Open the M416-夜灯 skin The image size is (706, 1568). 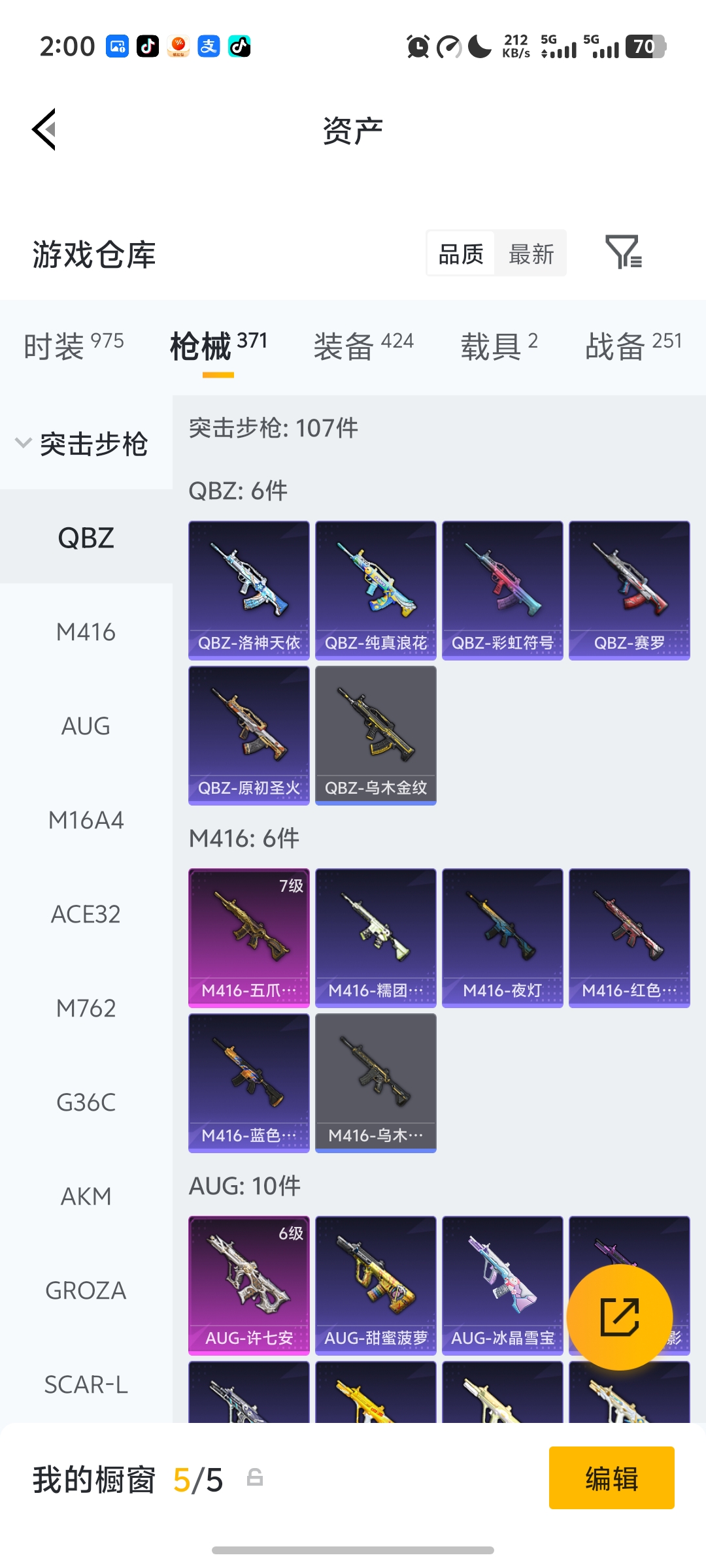pyautogui.click(x=503, y=938)
